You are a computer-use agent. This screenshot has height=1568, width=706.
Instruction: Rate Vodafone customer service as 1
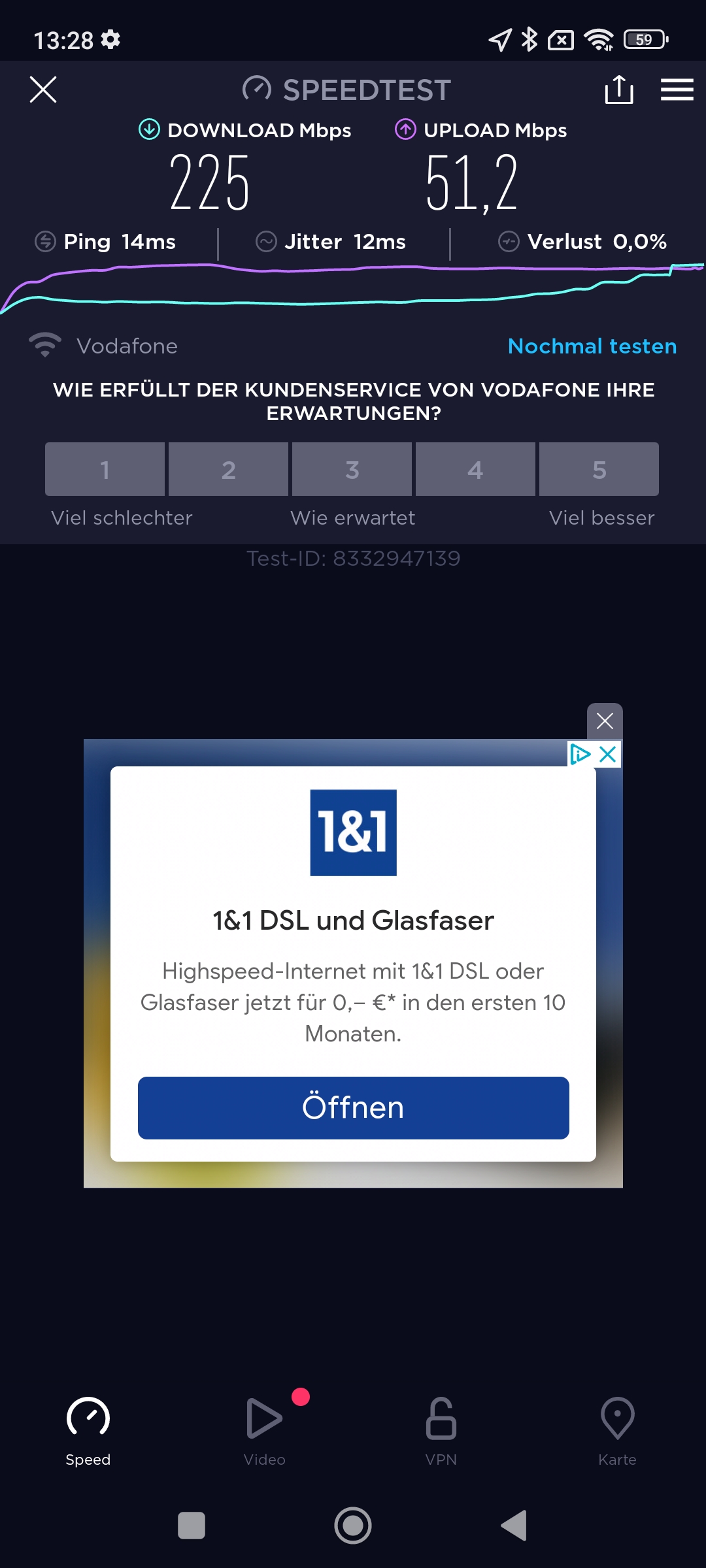(105, 469)
